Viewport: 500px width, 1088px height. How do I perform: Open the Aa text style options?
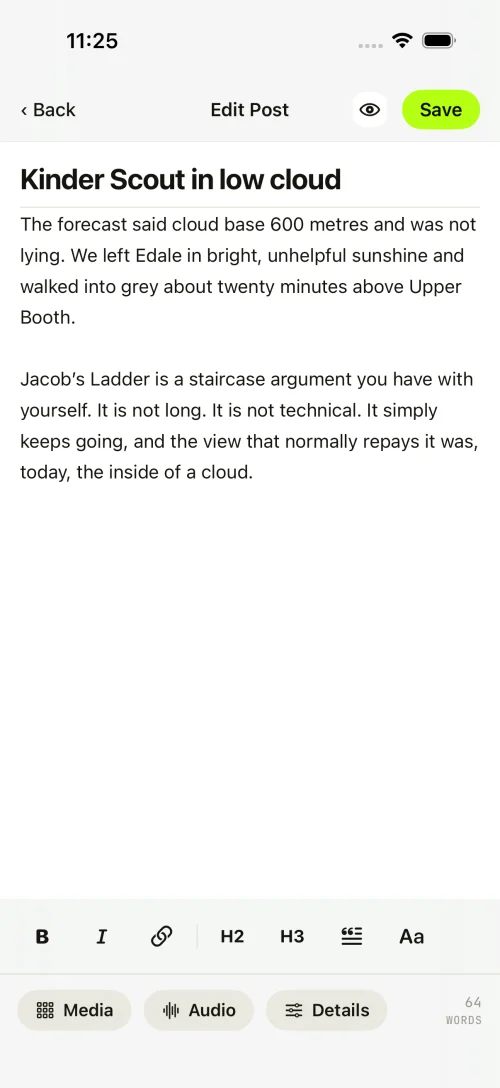click(411, 937)
